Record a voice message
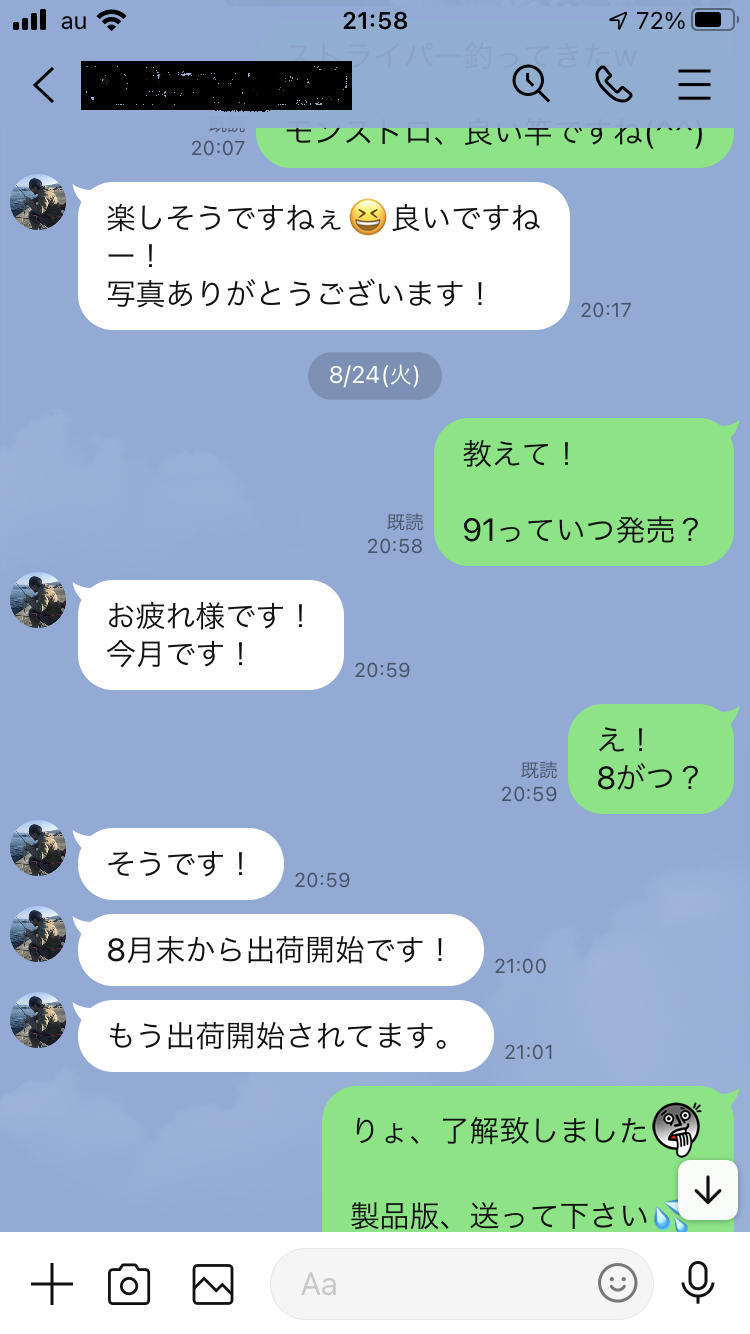 click(696, 1283)
